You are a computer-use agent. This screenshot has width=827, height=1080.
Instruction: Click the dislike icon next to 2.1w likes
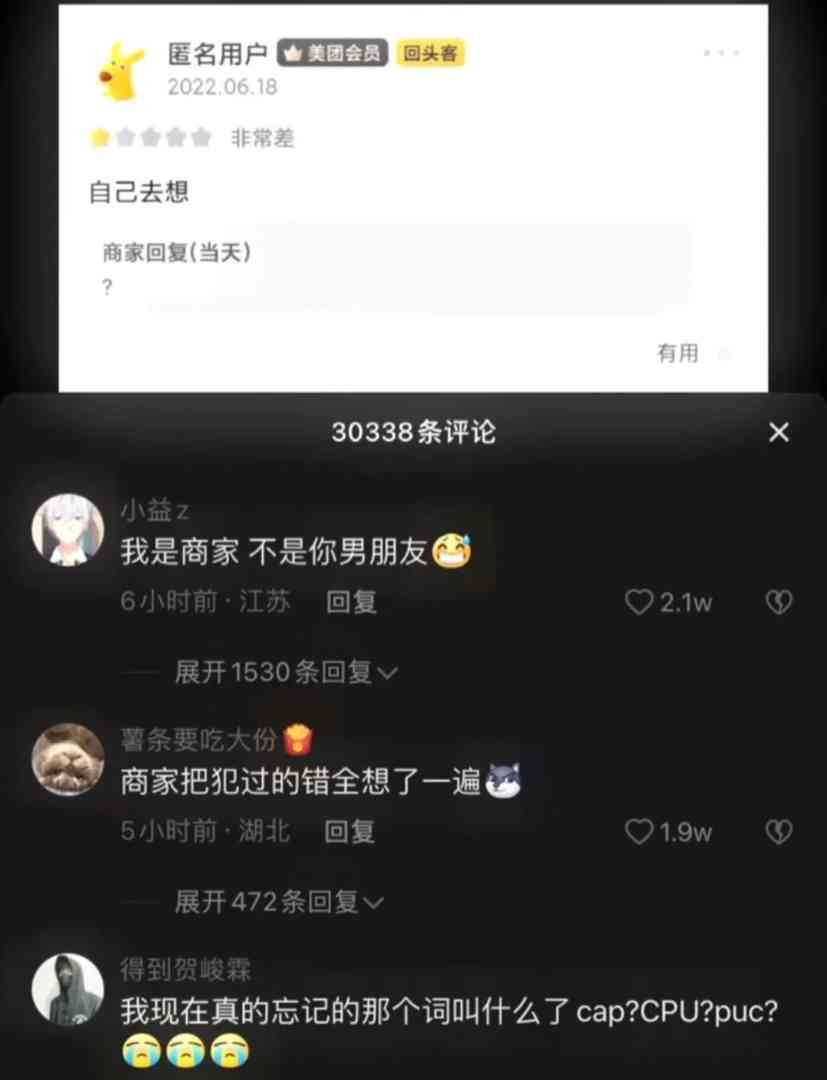click(778, 602)
